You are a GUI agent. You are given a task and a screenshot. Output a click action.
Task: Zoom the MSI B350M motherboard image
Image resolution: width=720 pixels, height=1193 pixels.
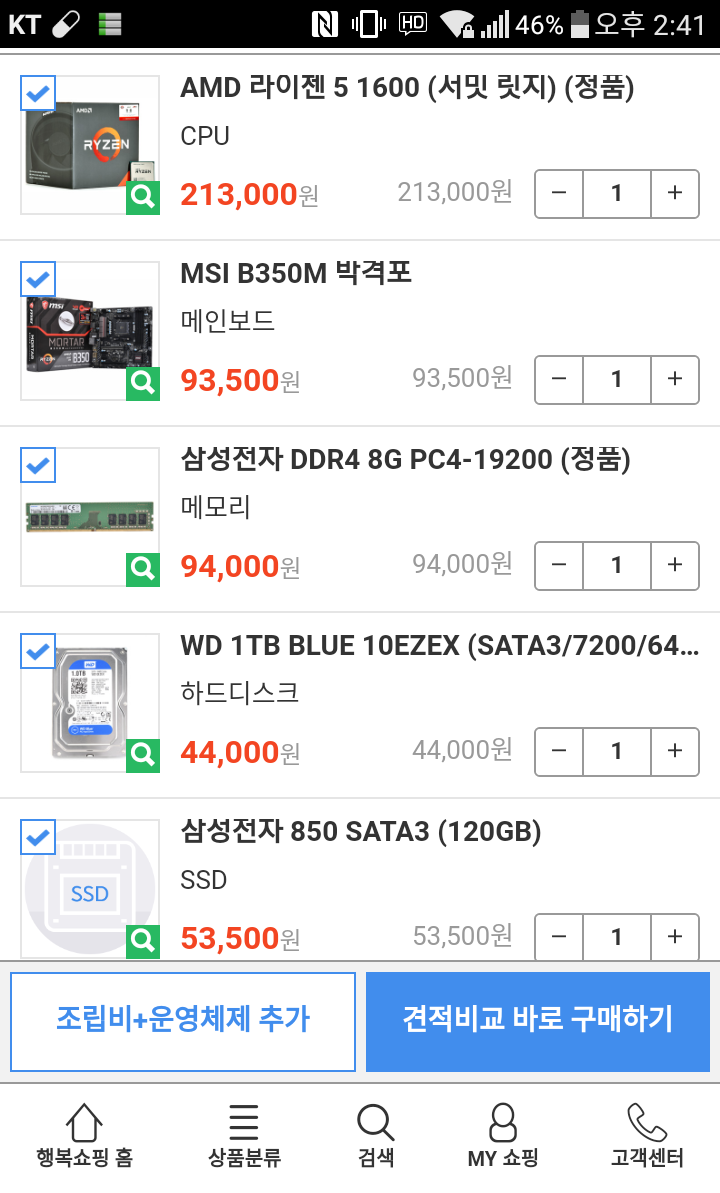(x=143, y=383)
